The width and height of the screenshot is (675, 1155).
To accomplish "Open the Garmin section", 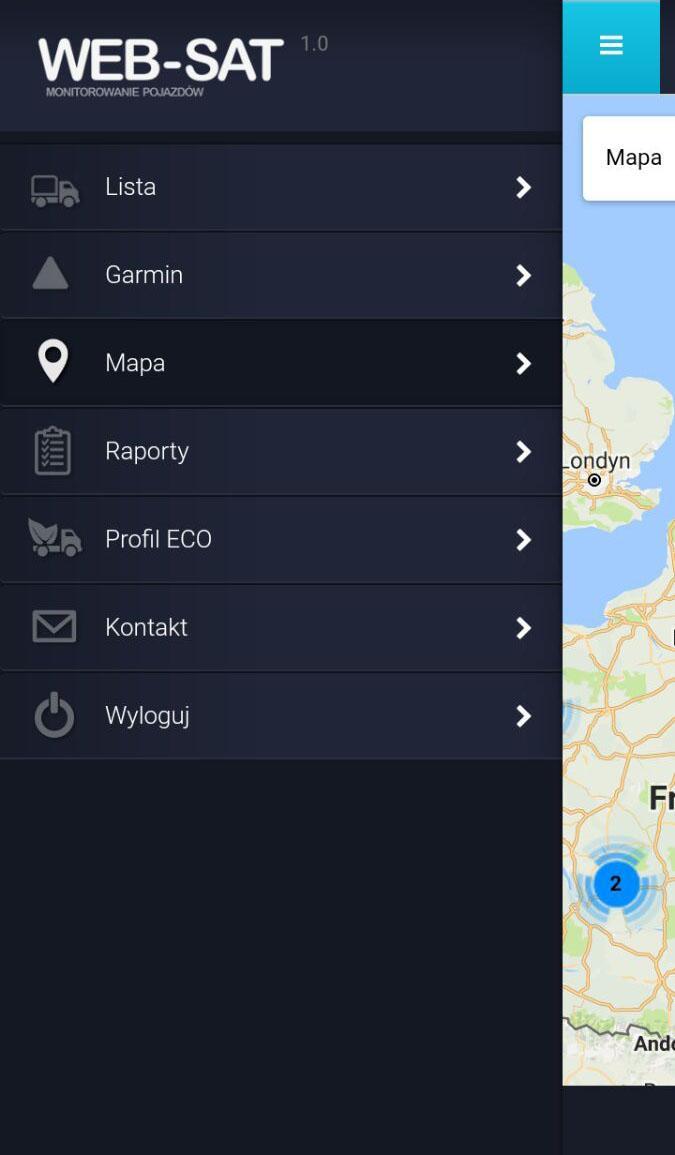I will point(281,275).
